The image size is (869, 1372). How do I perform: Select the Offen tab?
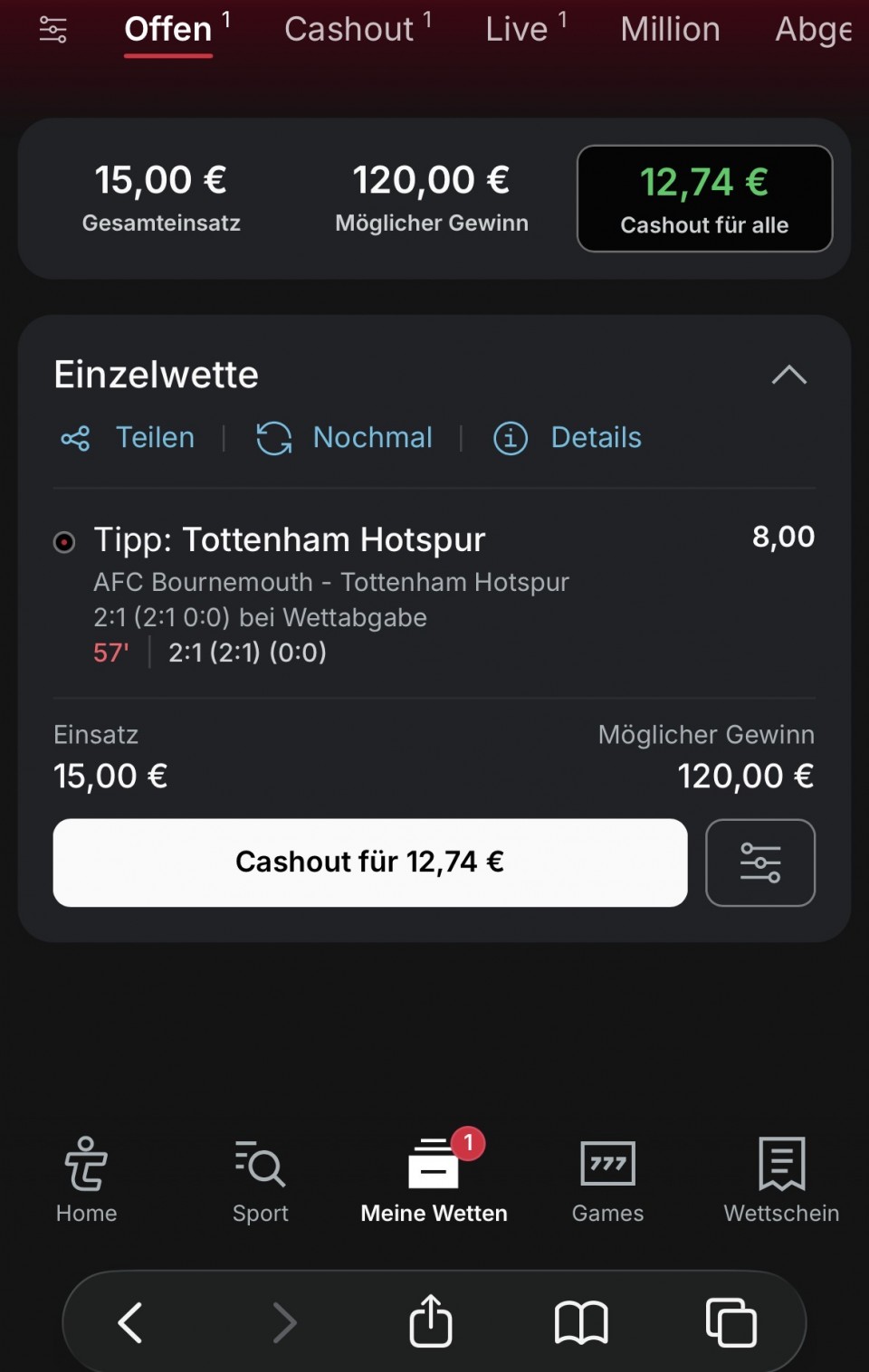click(168, 29)
